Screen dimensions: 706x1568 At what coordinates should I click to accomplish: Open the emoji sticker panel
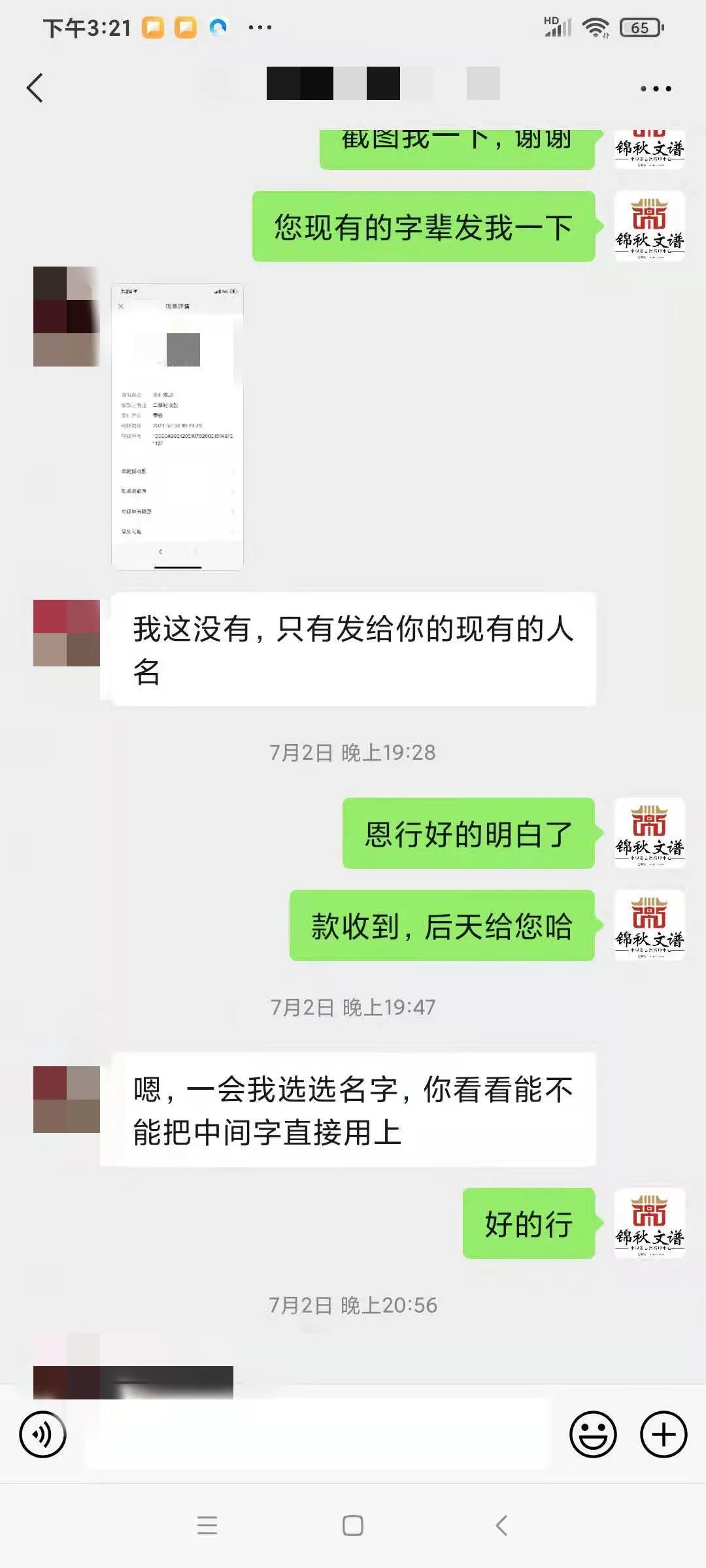[593, 1434]
